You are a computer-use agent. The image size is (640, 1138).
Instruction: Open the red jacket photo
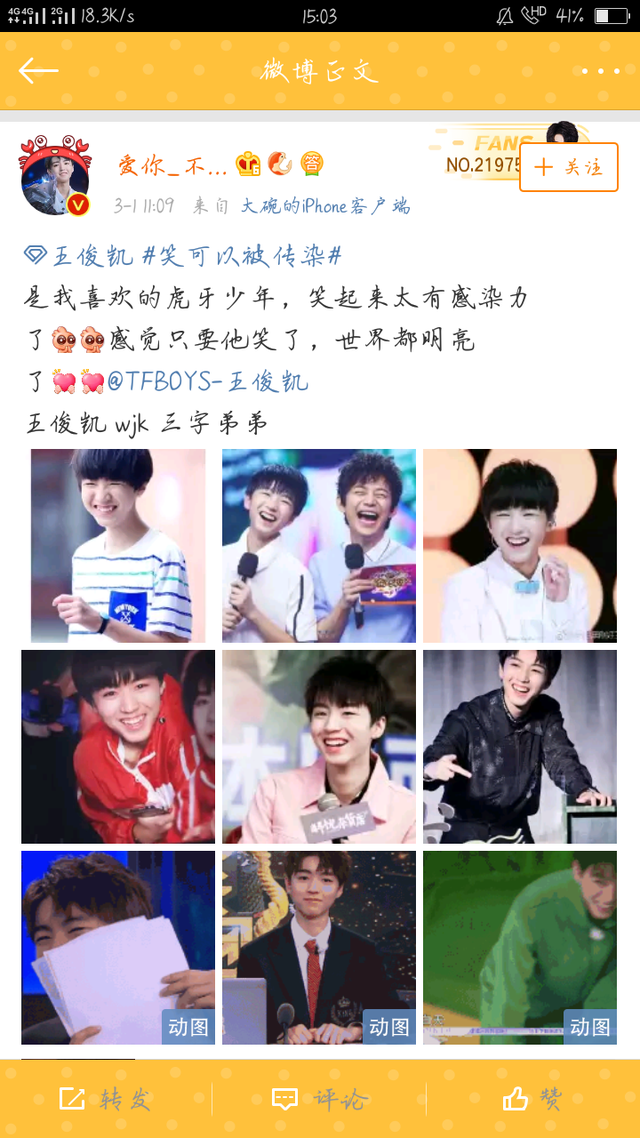point(118,746)
